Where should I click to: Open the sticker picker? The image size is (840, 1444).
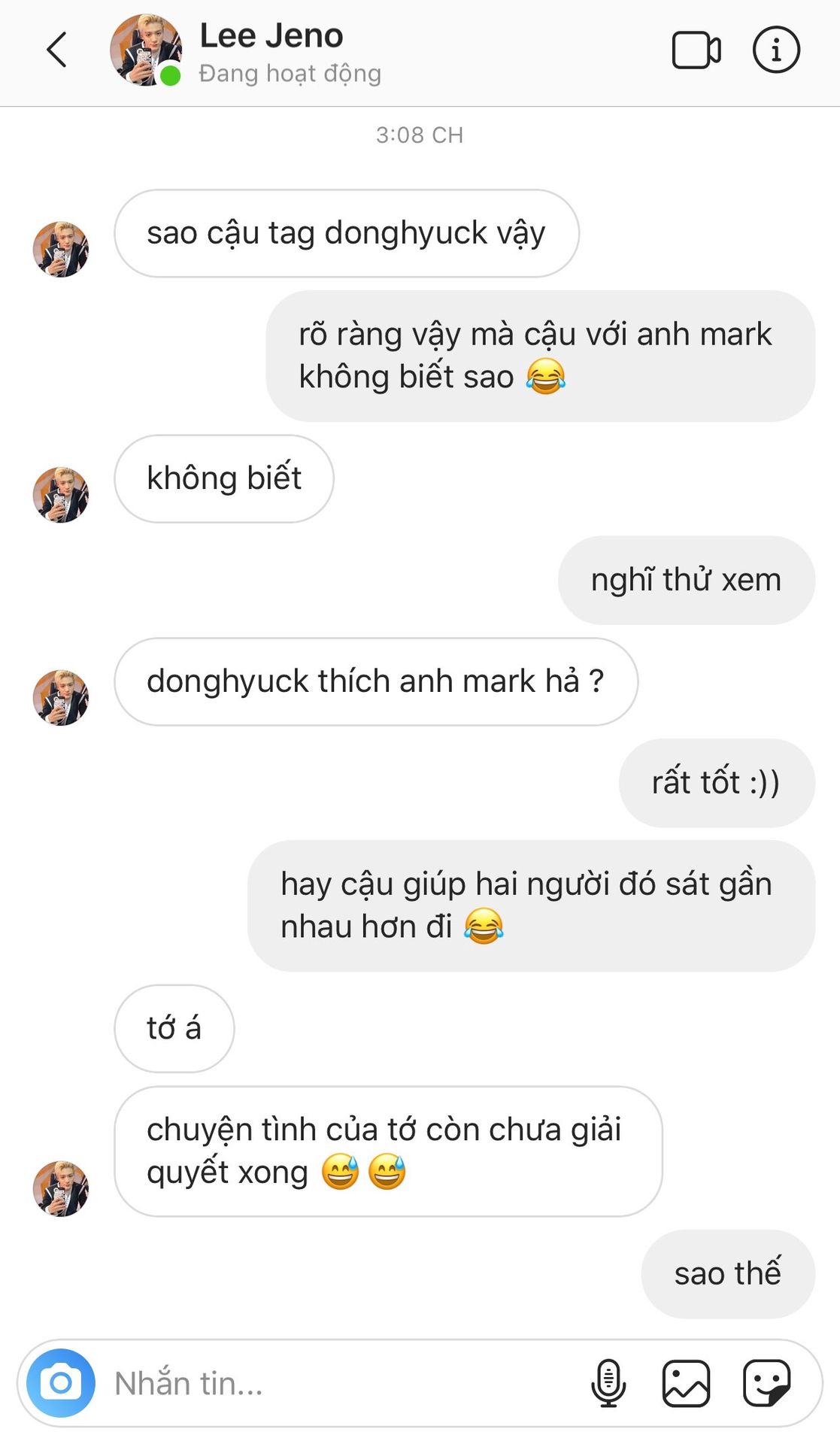click(x=766, y=1382)
